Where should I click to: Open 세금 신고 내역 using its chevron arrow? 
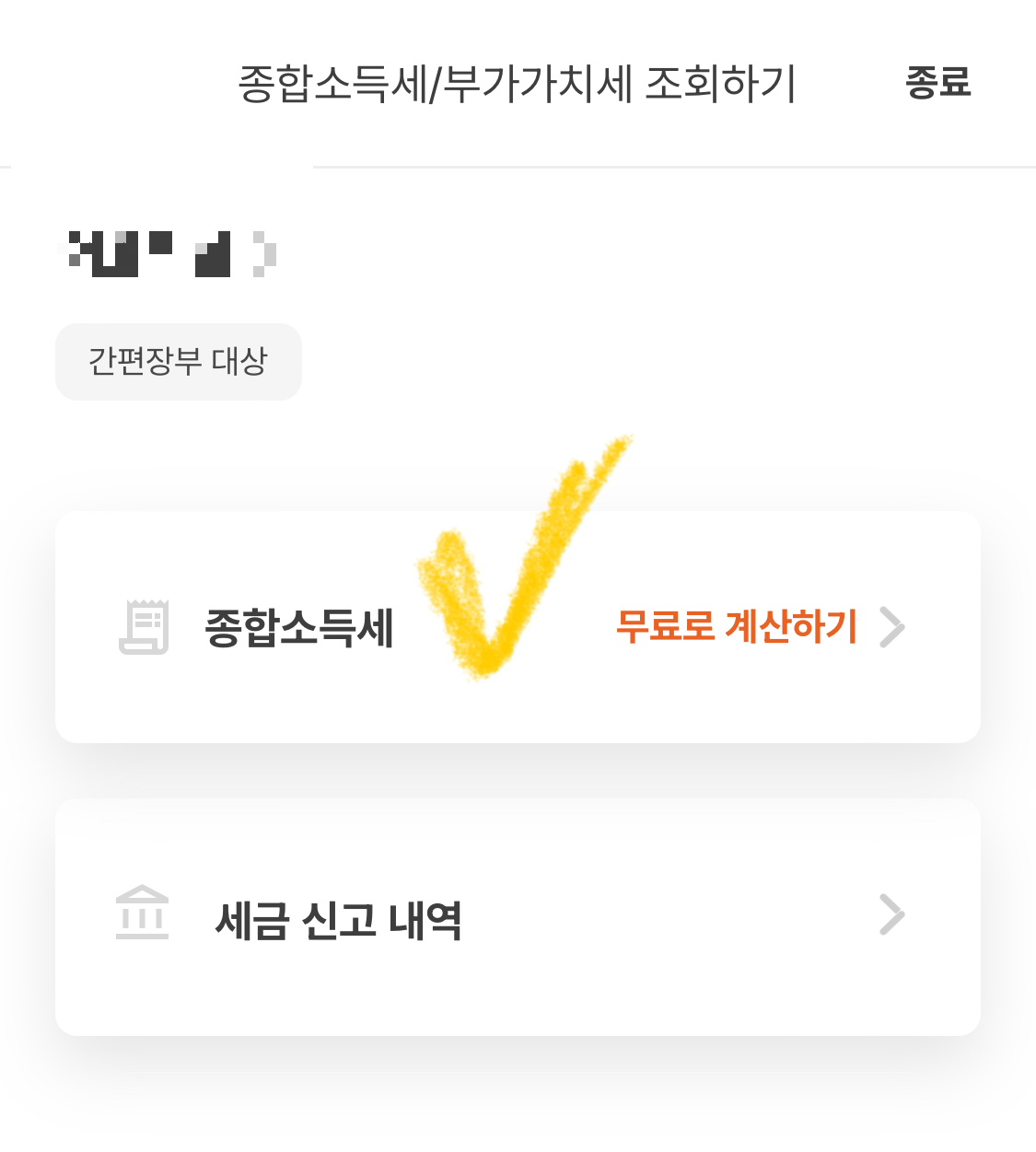point(891,914)
